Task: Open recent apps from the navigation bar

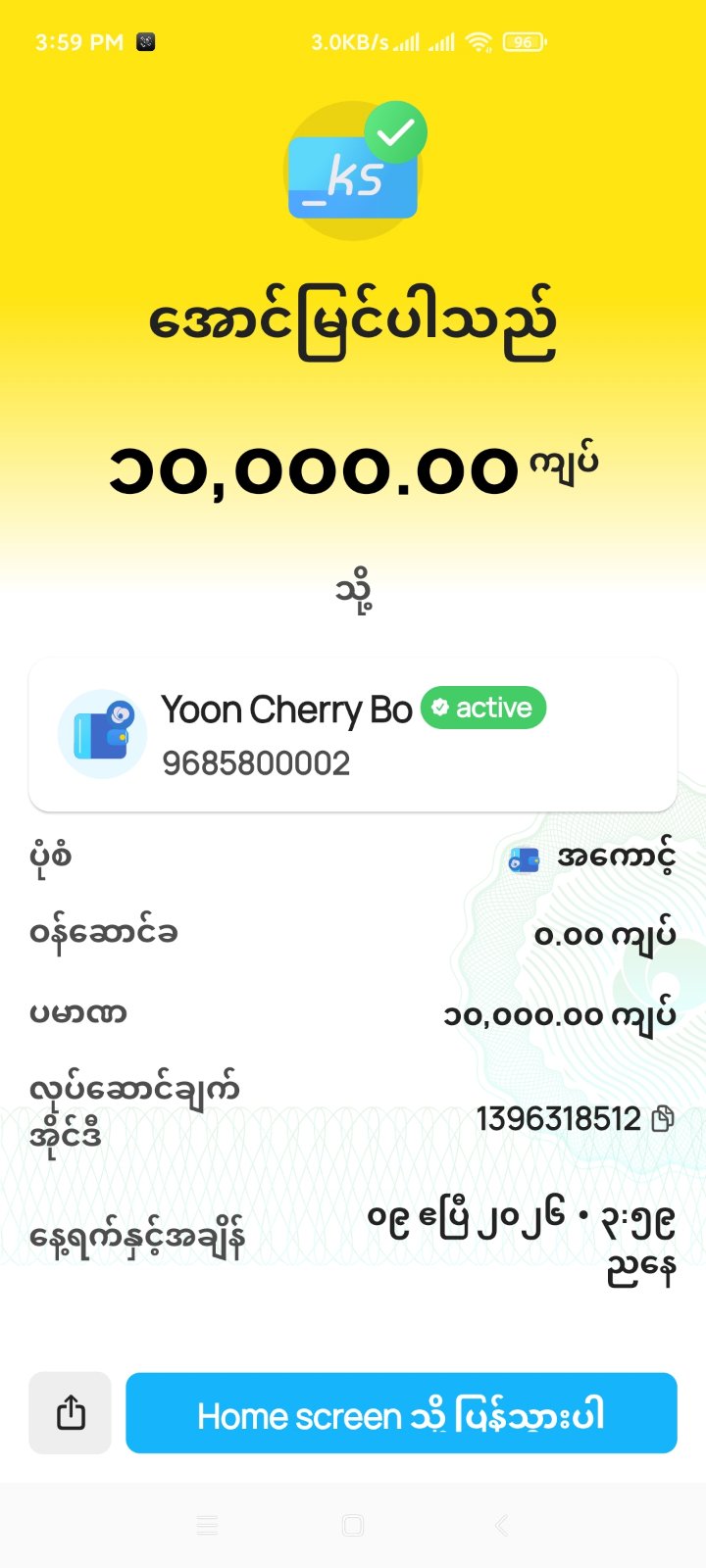Action: 207,1525
